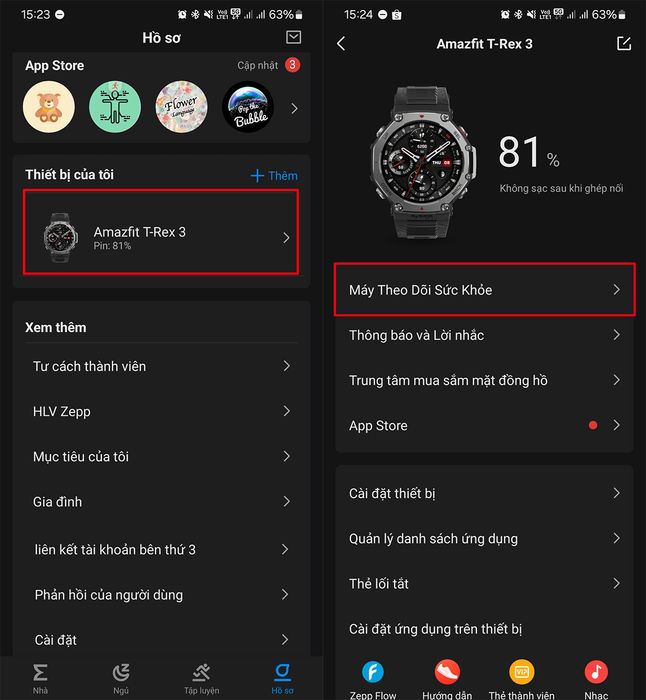Tap Thêm to add a new device
646x700 pixels.
[x=274, y=175]
